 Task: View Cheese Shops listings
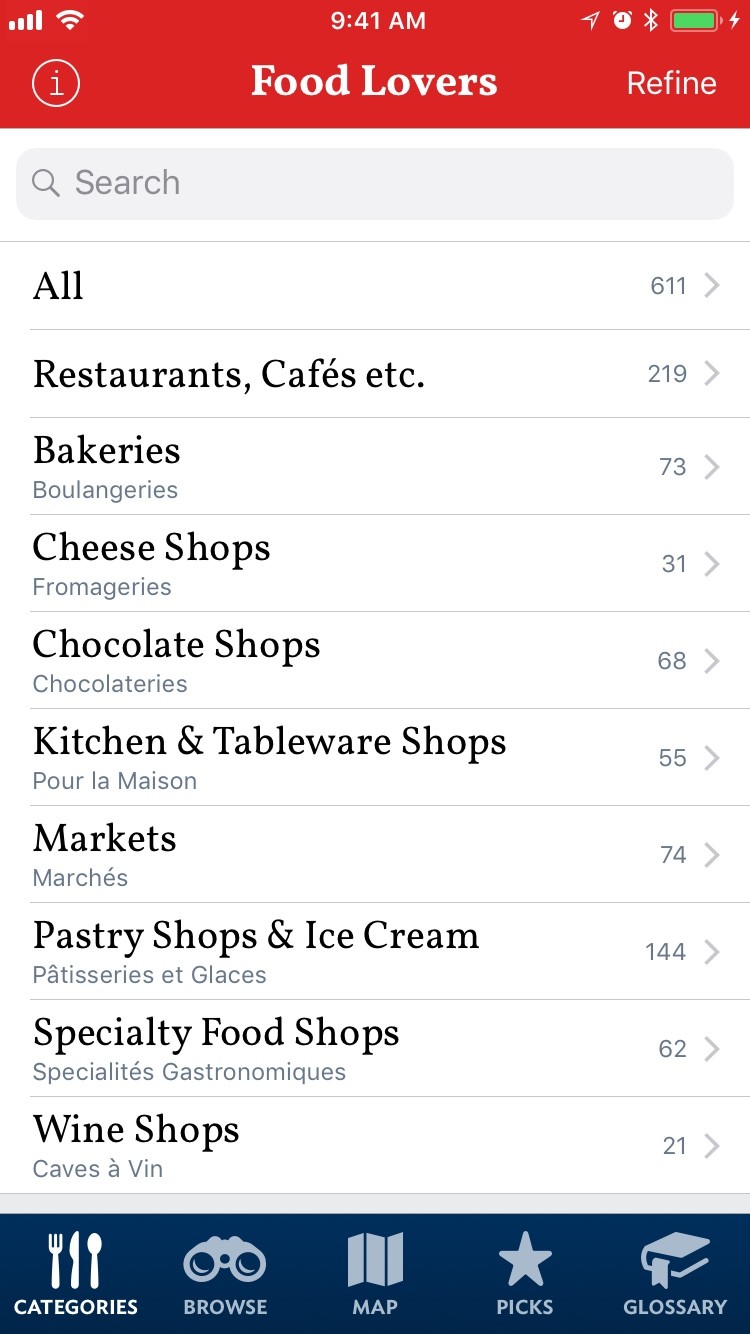point(375,564)
